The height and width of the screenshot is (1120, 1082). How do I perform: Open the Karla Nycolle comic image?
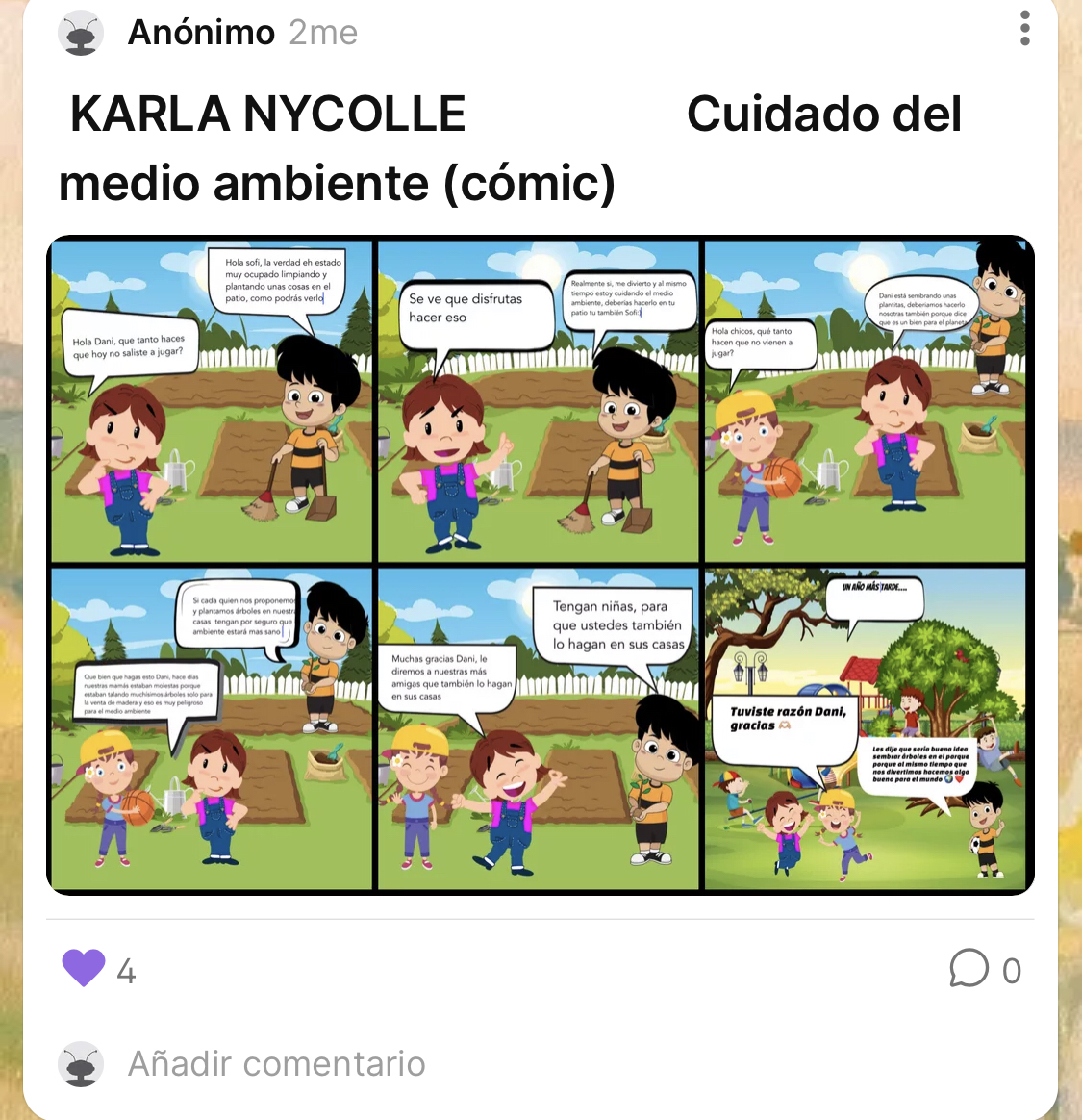click(541, 565)
